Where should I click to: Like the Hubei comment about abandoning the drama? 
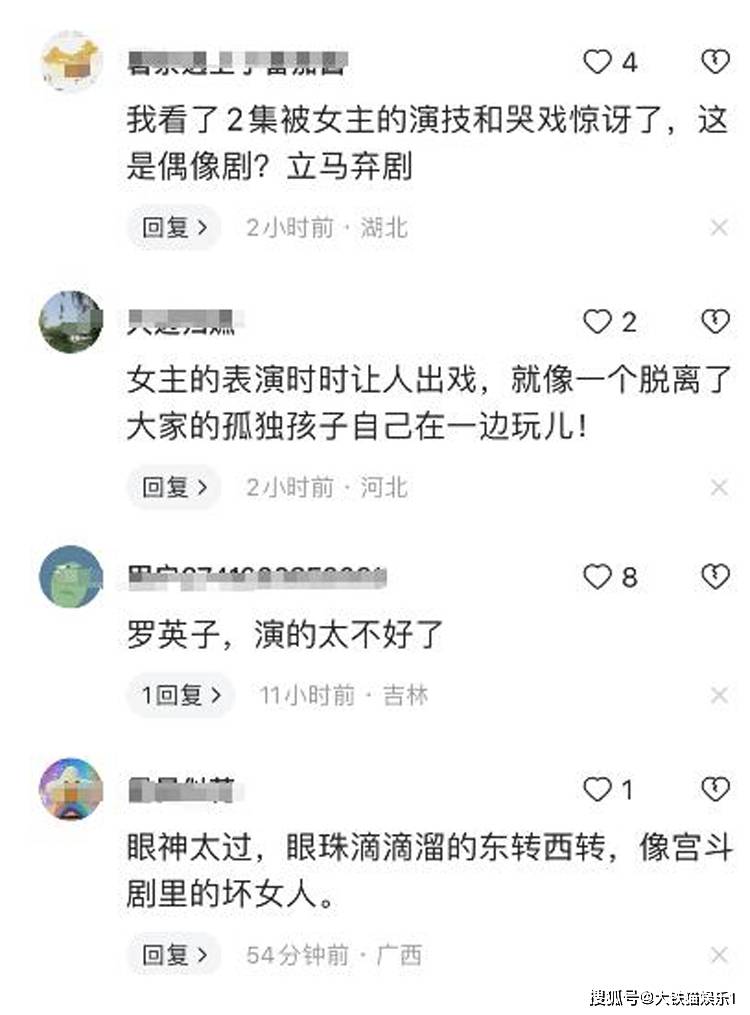point(598,63)
